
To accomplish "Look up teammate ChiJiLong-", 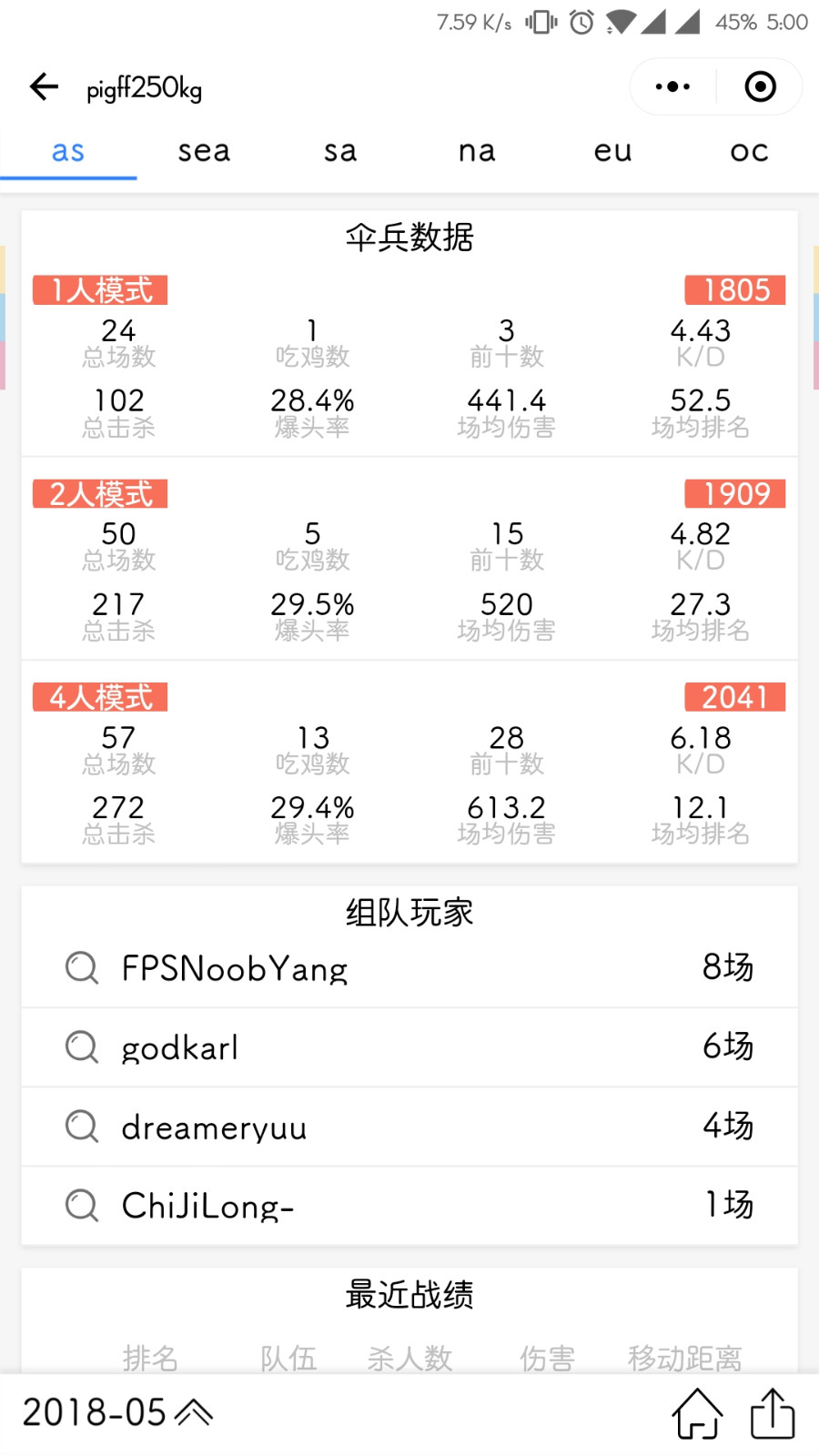I will 409,1205.
